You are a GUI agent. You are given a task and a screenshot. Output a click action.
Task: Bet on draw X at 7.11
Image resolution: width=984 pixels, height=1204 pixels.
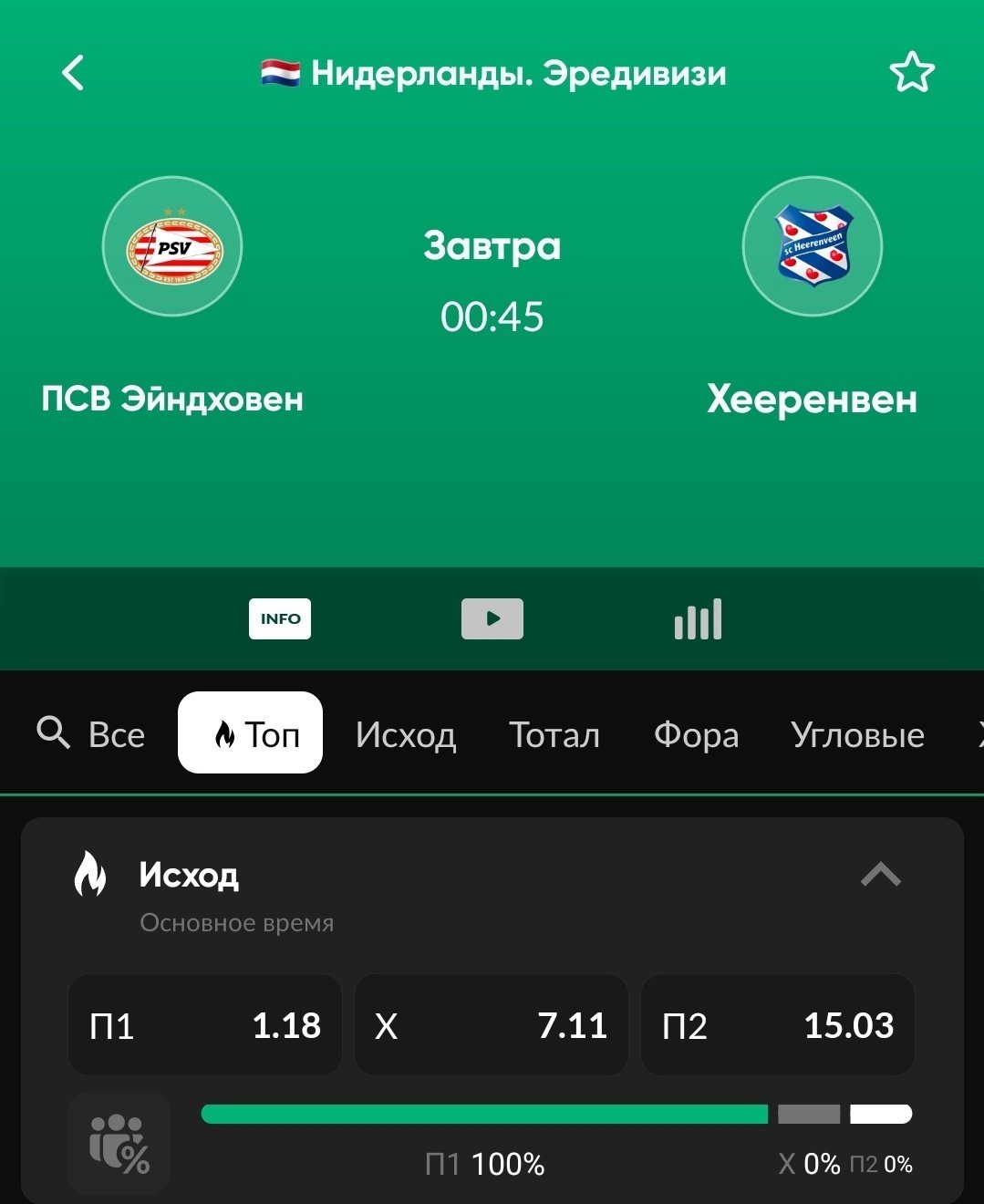(491, 1025)
